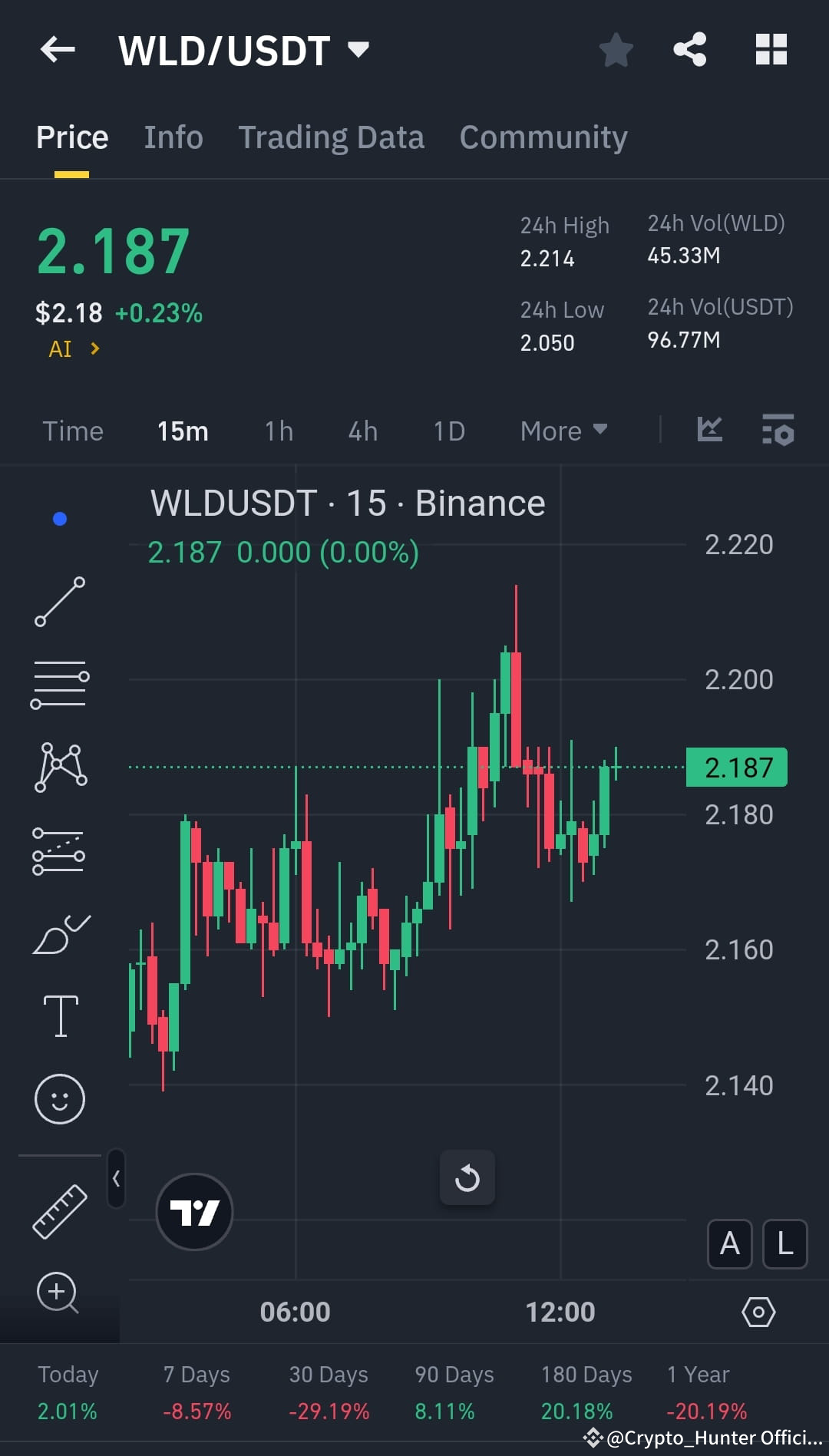This screenshot has width=829, height=1456.
Task: Open the AI insights link
Action: pyautogui.click(x=73, y=348)
